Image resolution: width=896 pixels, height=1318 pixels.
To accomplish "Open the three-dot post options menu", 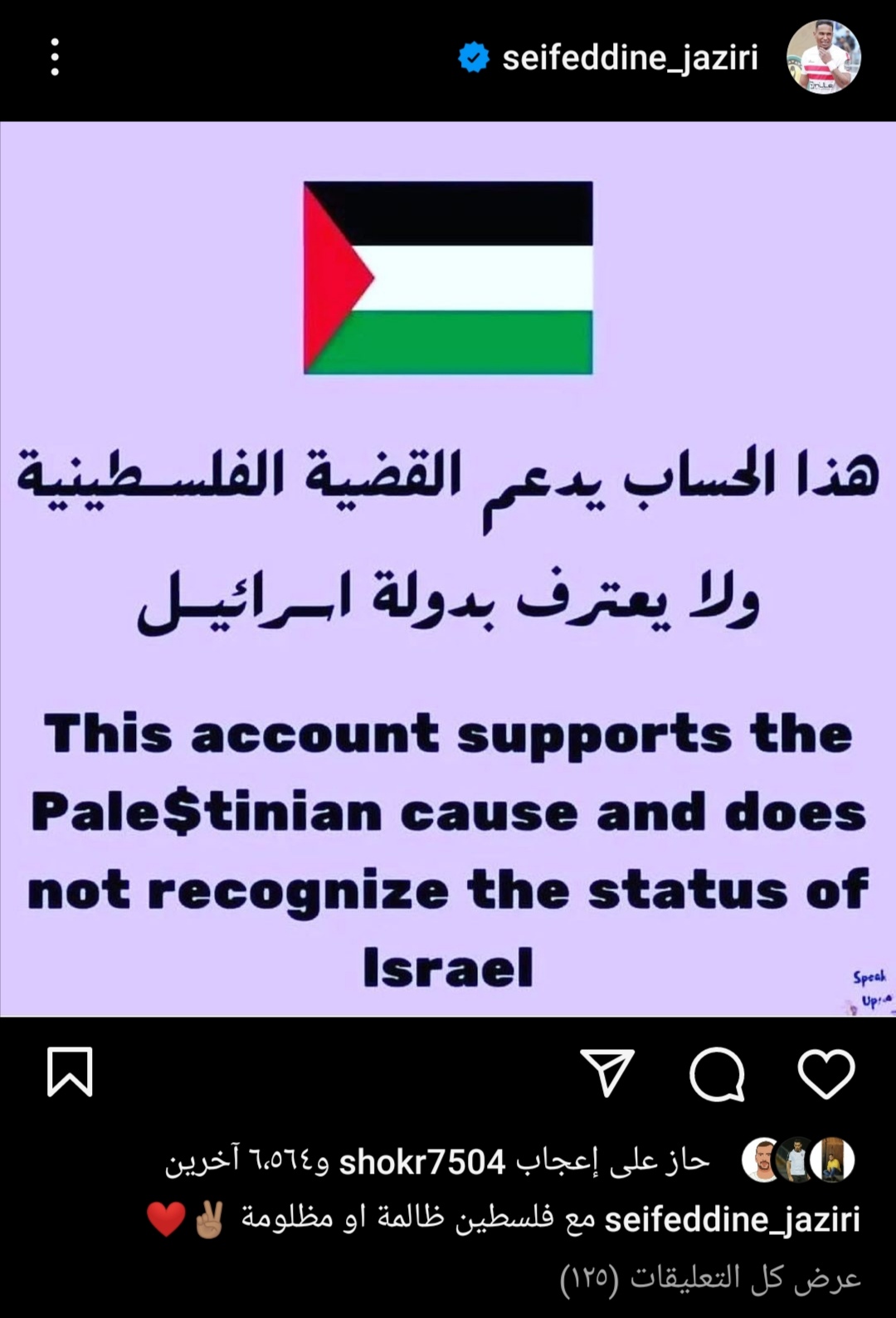I will coord(55,57).
